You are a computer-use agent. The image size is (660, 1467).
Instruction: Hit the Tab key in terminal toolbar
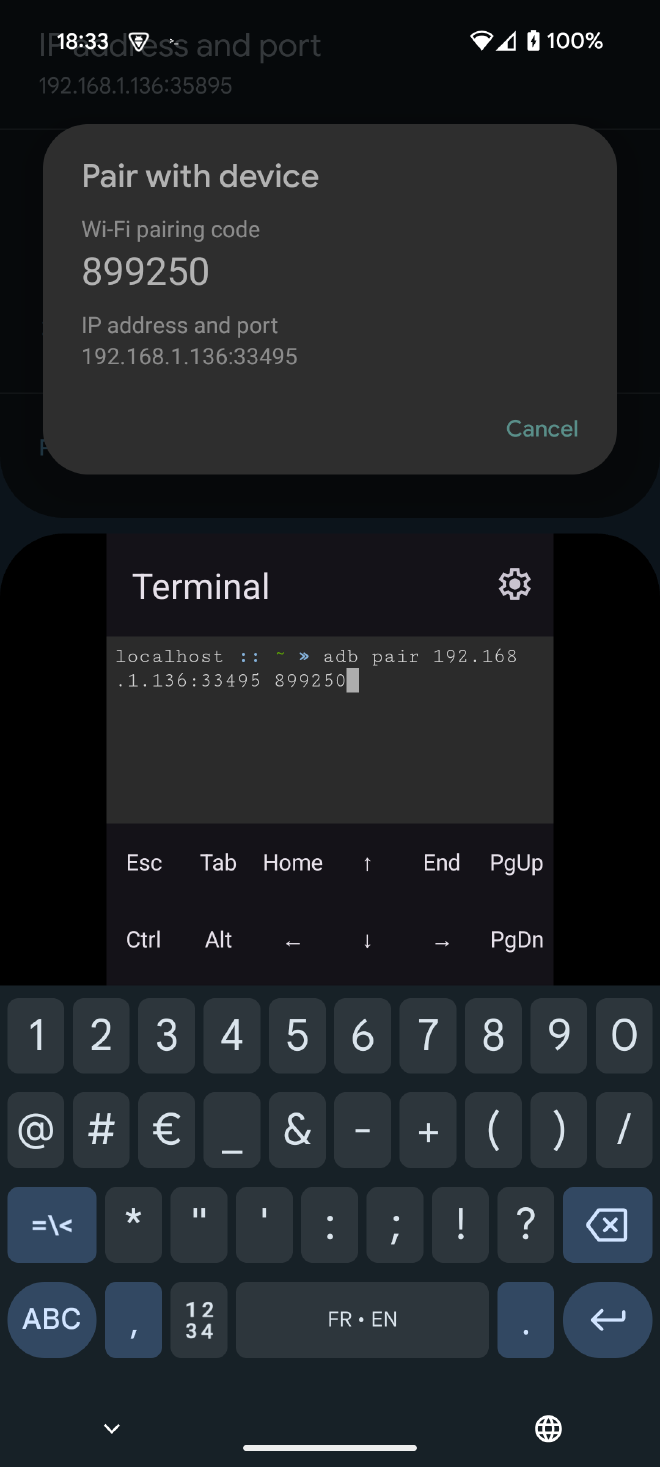(x=218, y=863)
